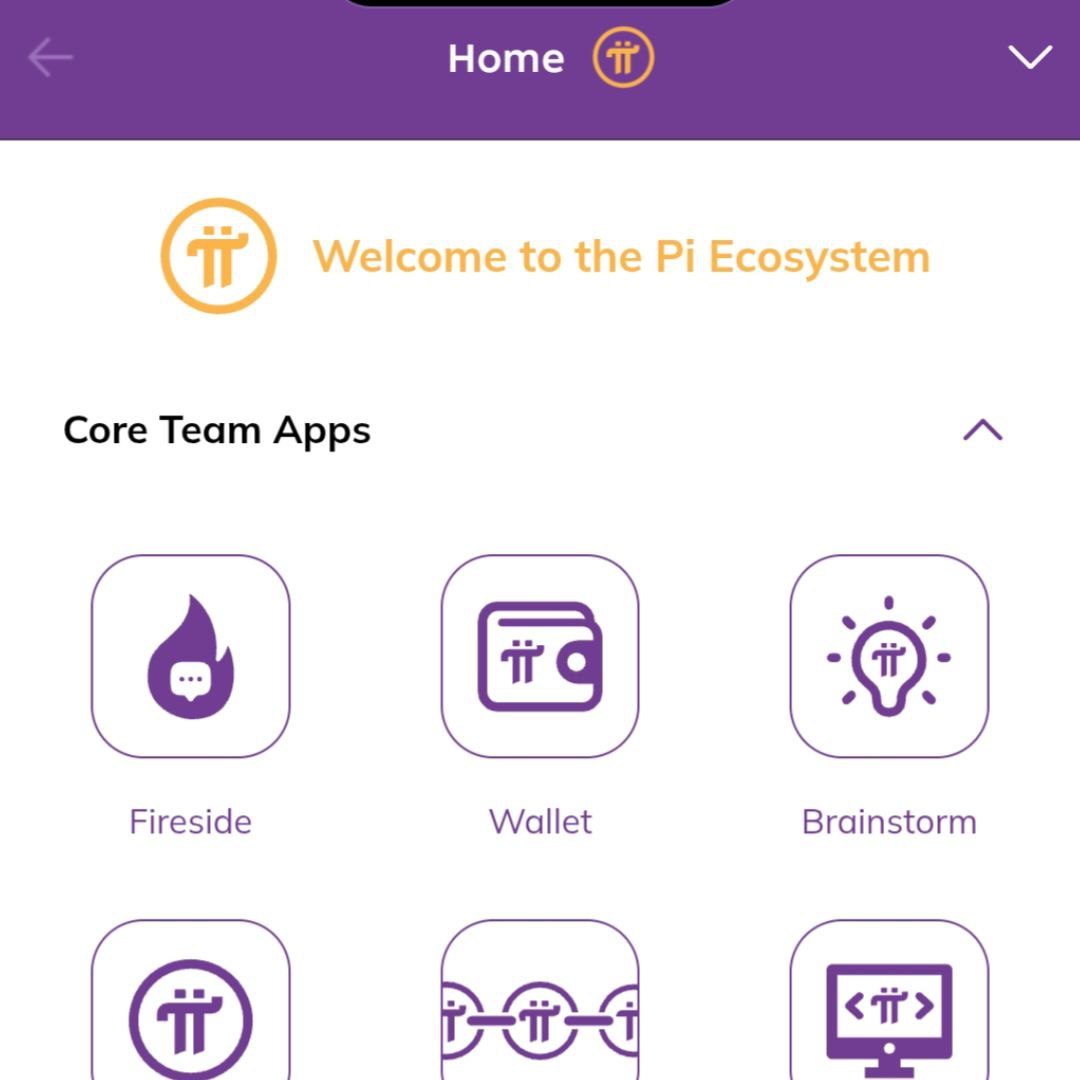Open the developer monitor code app
Screen dimensions: 1080x1080
tap(889, 1010)
